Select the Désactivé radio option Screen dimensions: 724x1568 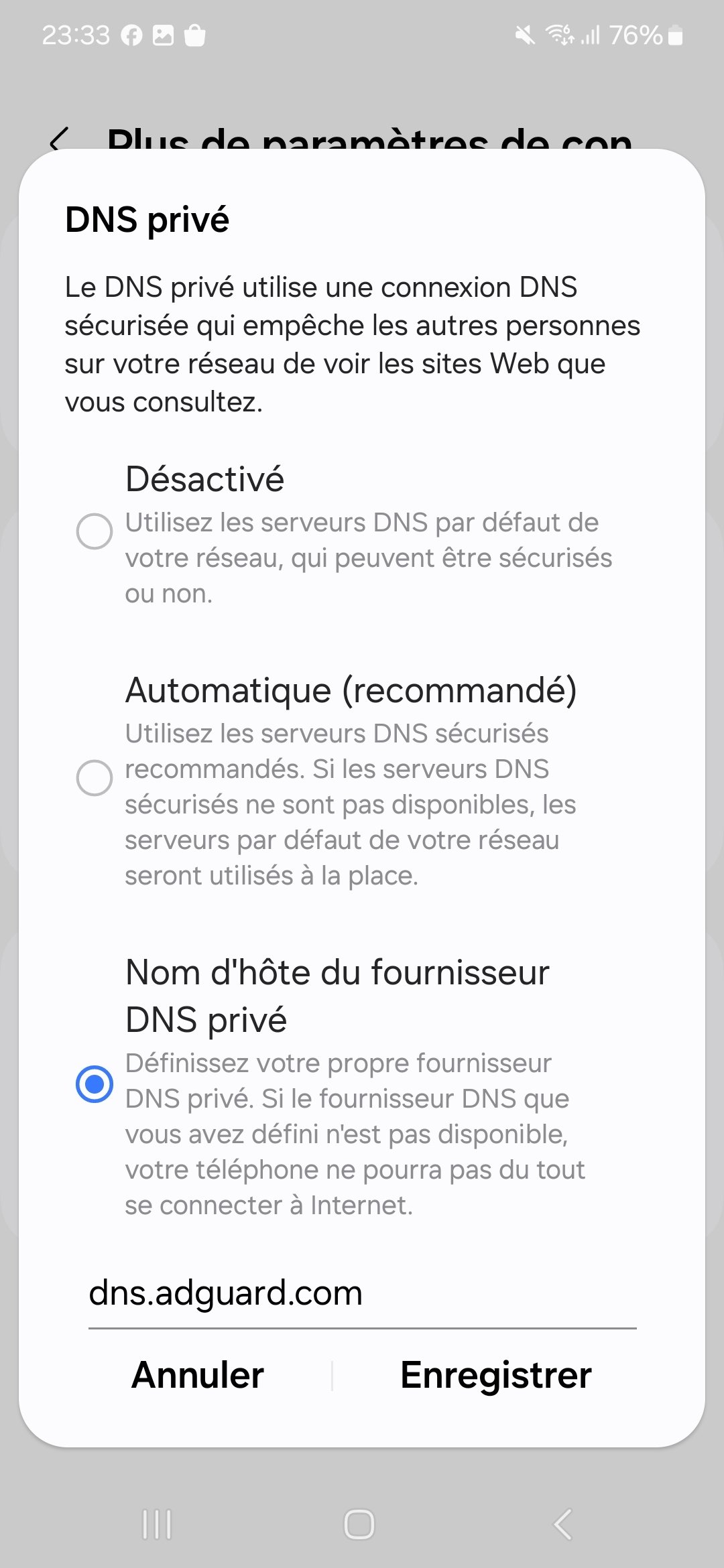click(x=95, y=531)
